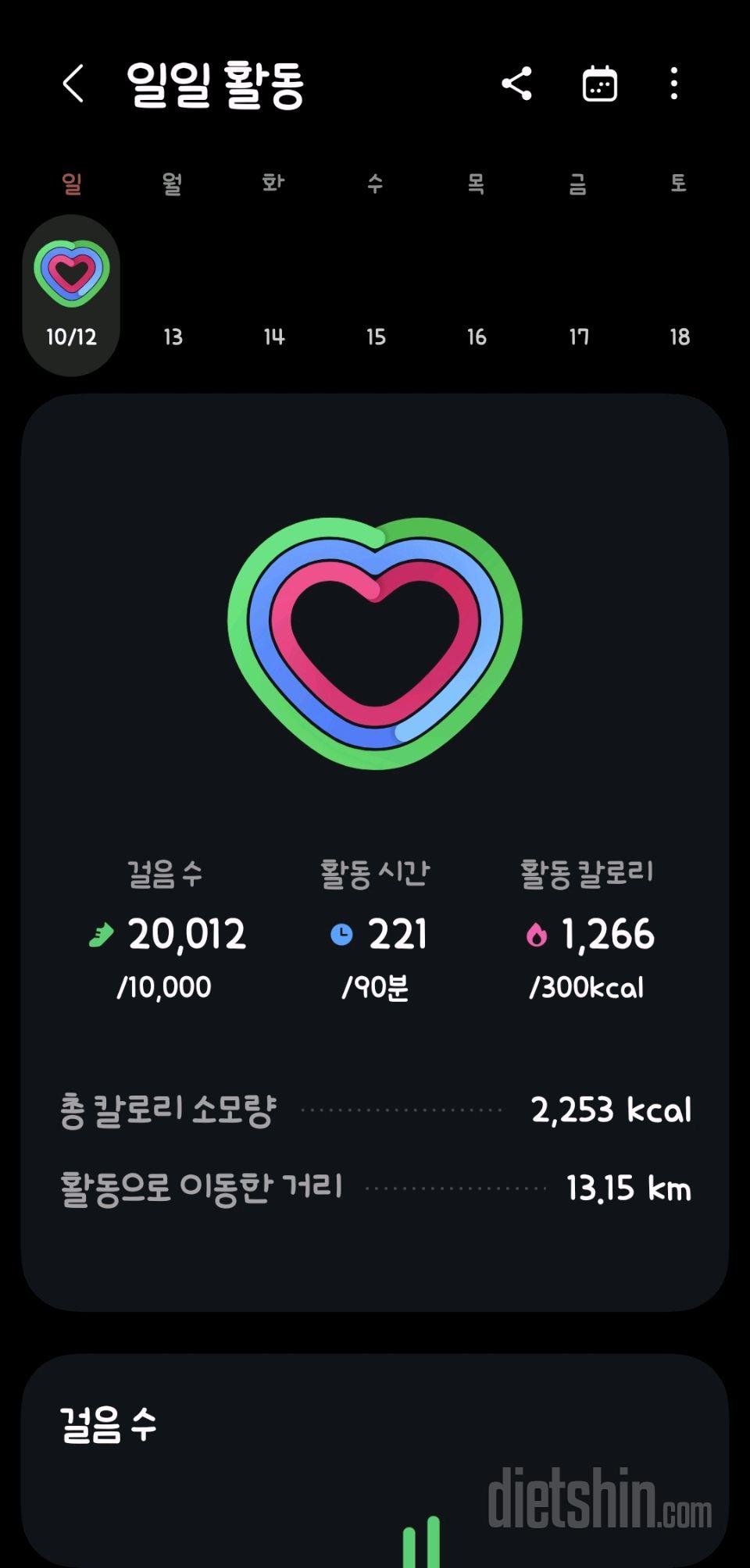Viewport: 750px width, 1568px height.
Task: Open the three-dot overflow menu
Action: 673,84
